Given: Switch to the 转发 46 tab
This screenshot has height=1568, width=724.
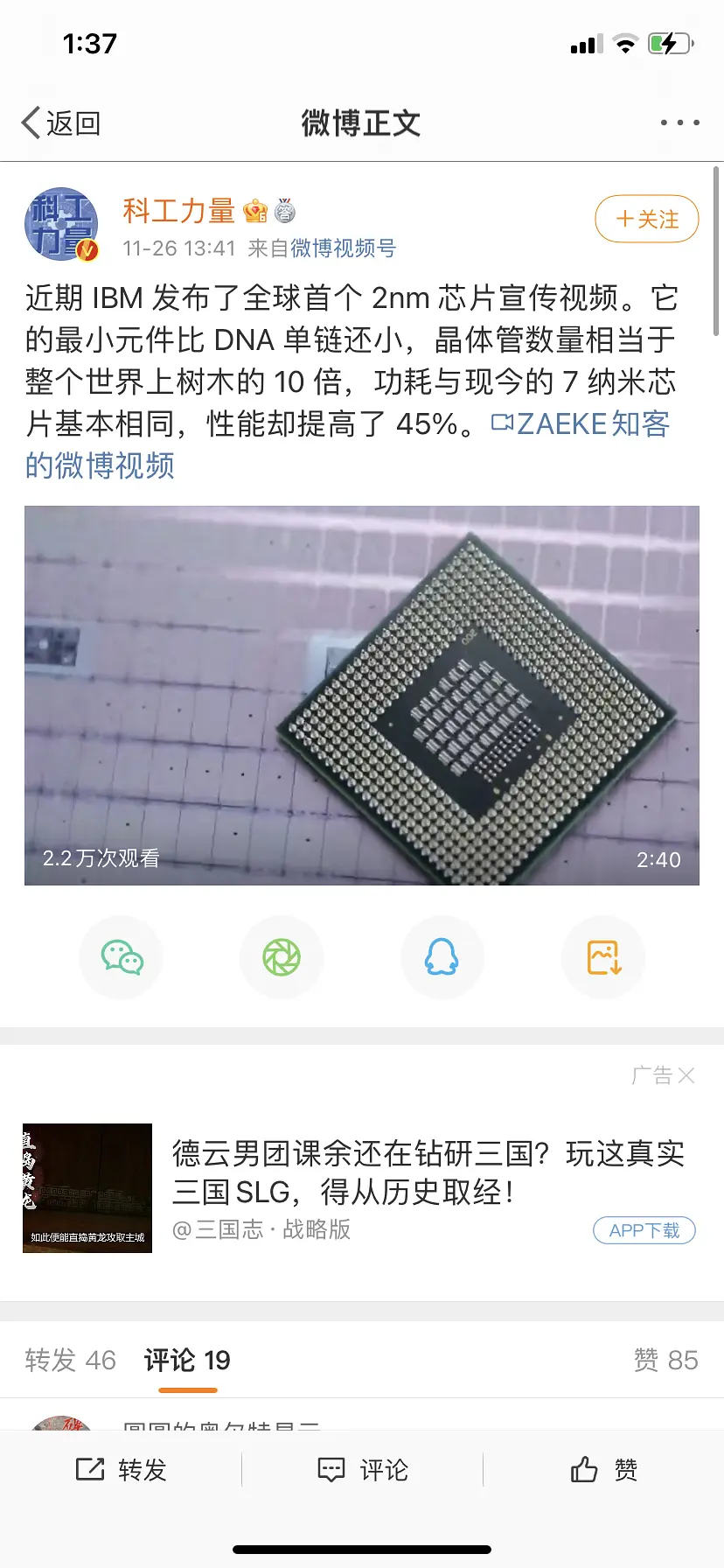Looking at the screenshot, I should [70, 1360].
